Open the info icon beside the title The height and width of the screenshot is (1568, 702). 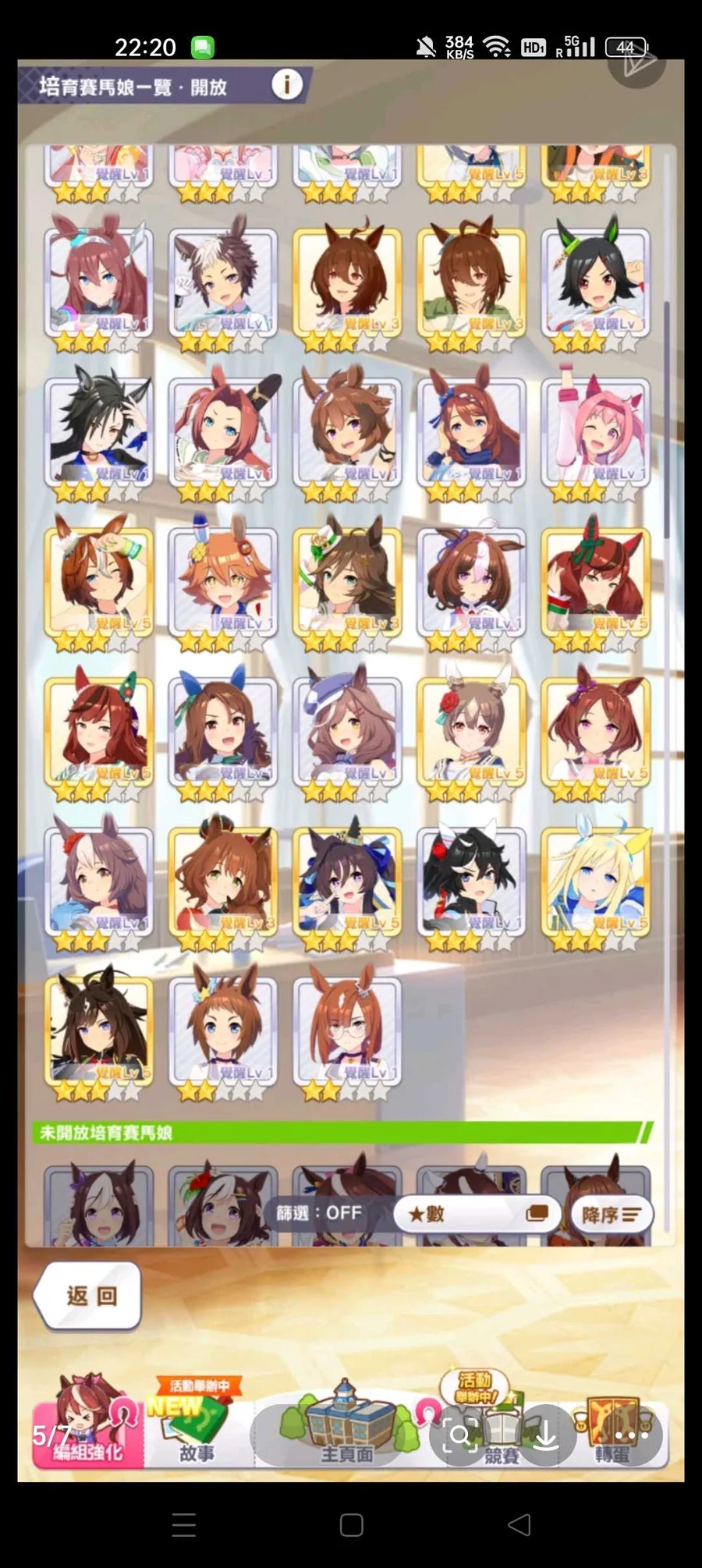tap(287, 84)
